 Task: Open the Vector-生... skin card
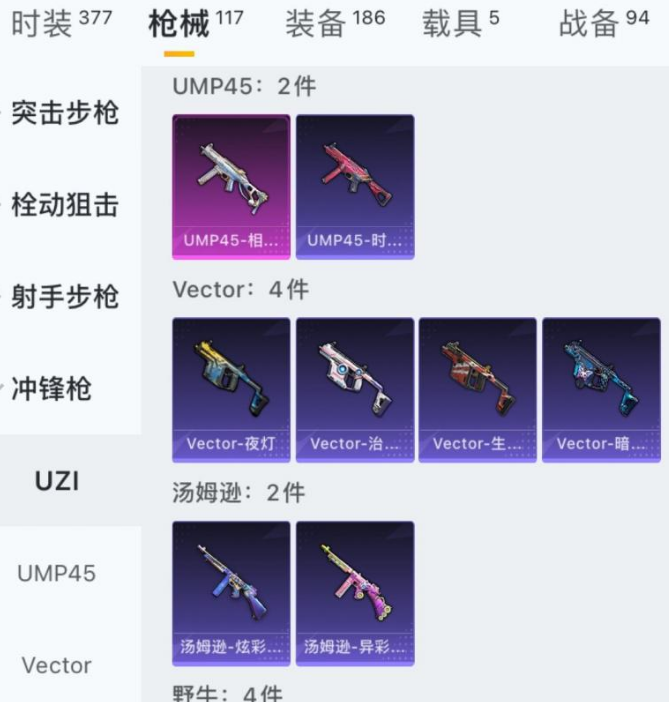click(477, 390)
